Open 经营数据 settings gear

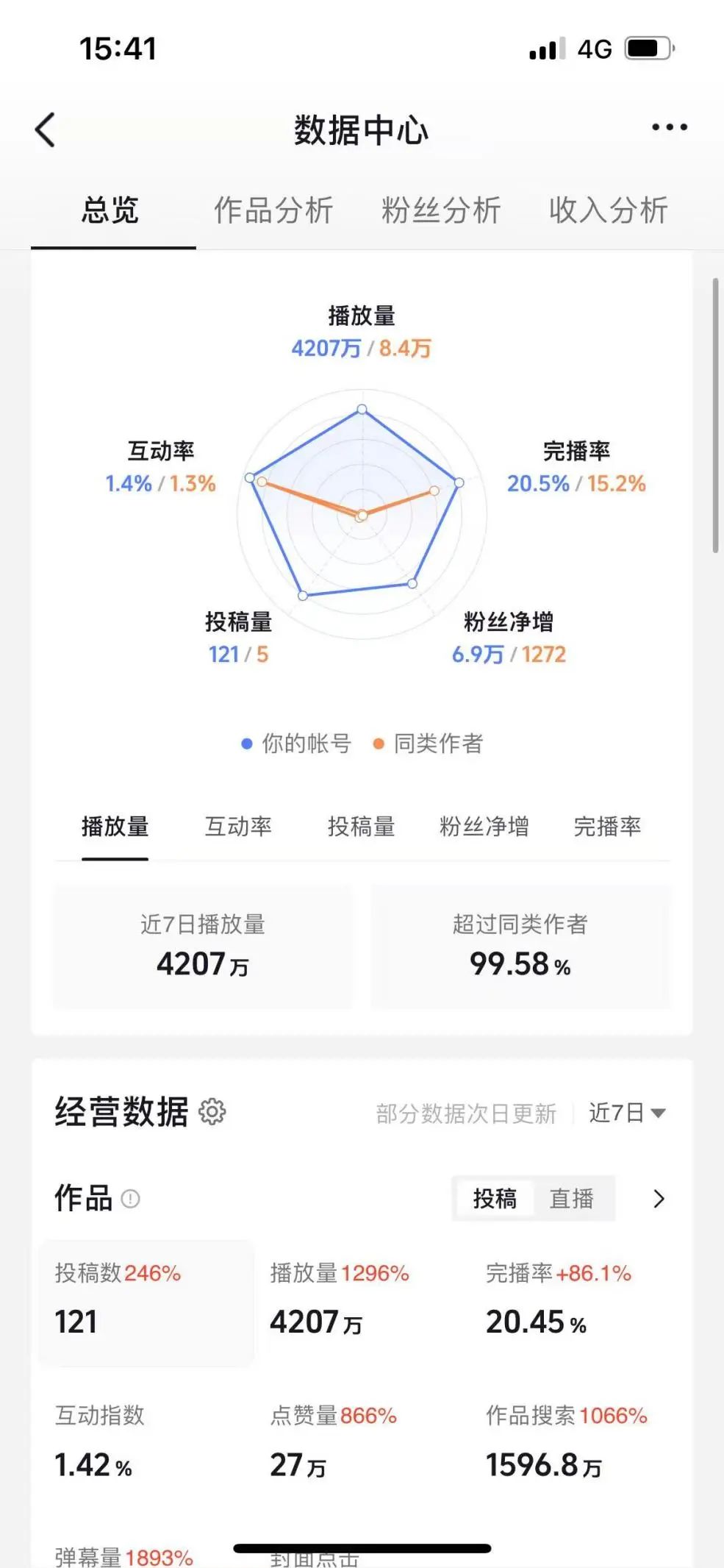tap(212, 1111)
